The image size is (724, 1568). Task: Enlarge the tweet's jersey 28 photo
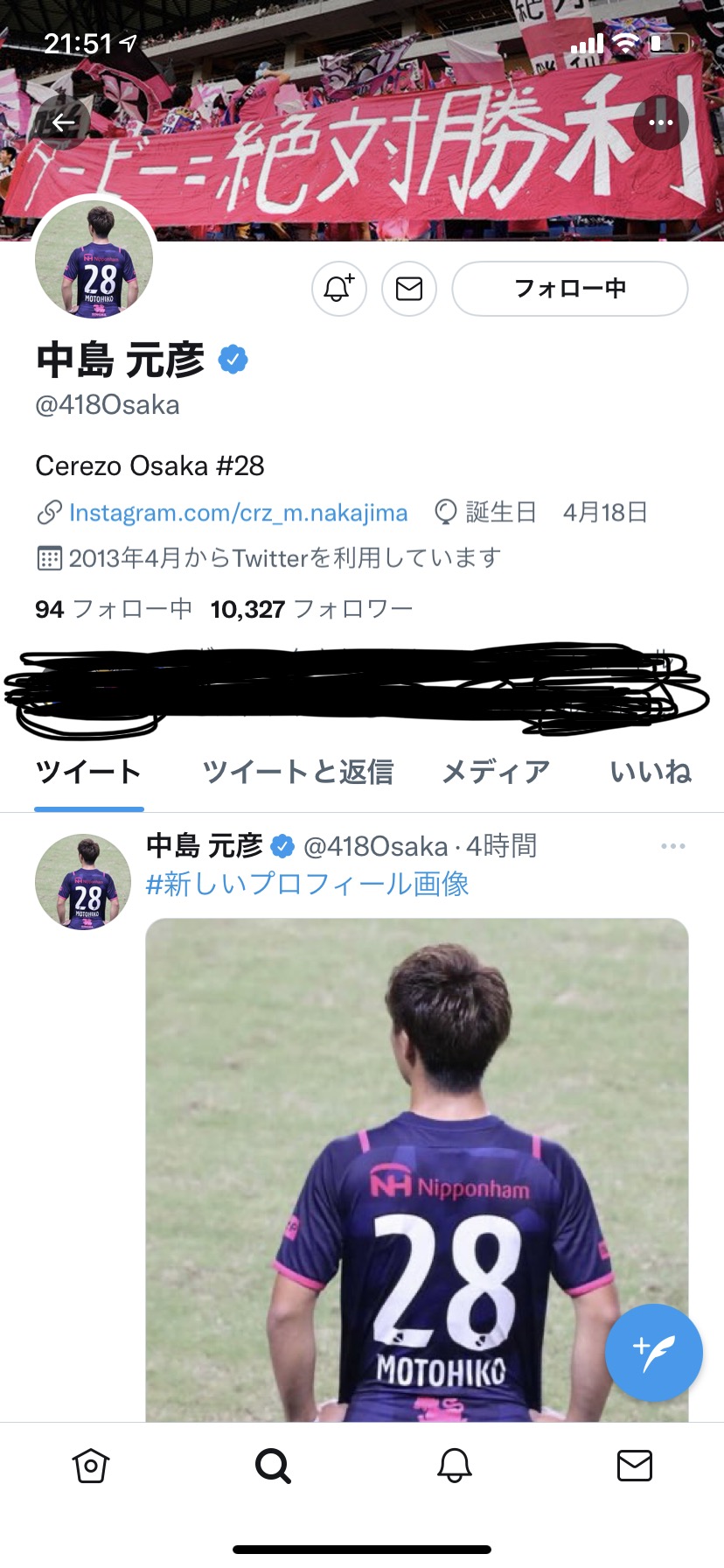point(417,1170)
